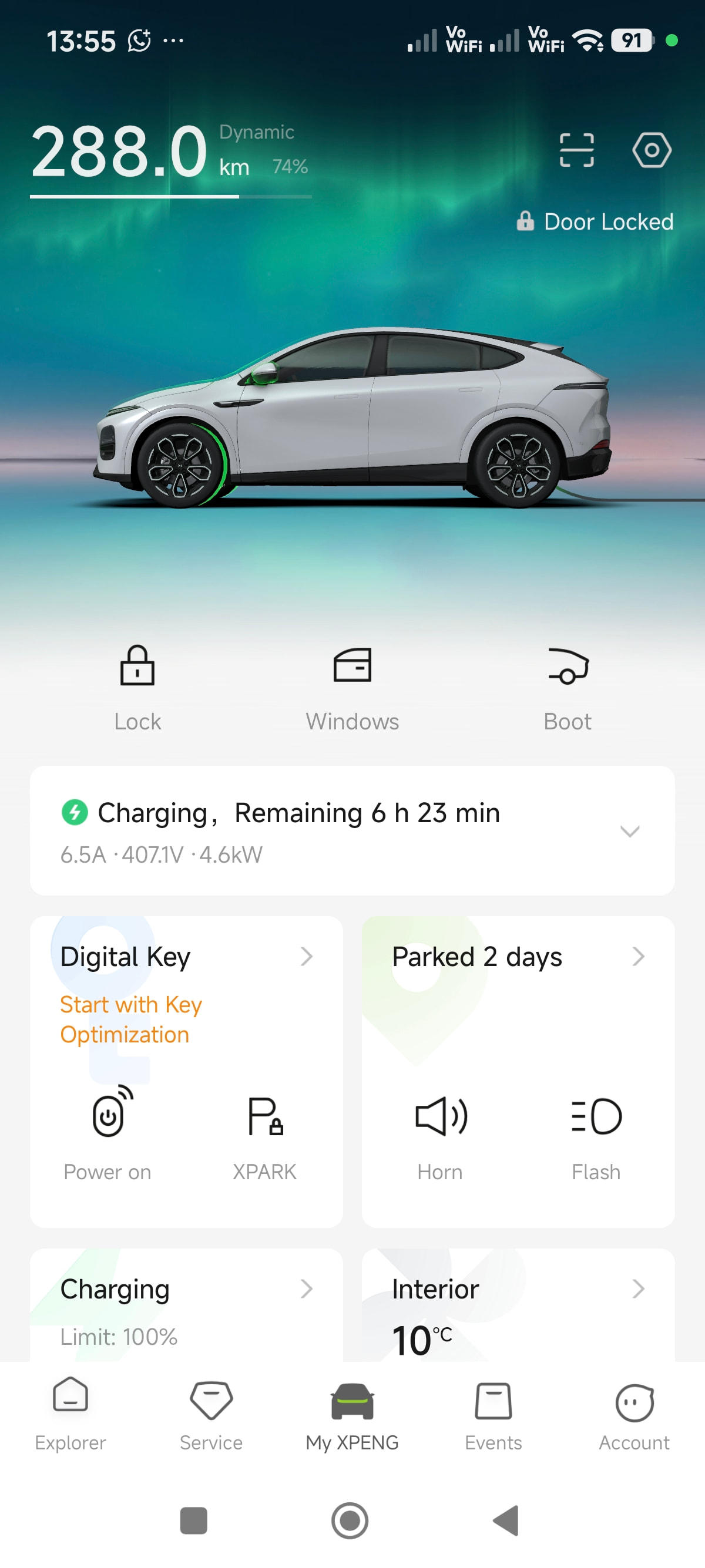Switch to the Service tab
The image size is (705, 1568).
pyautogui.click(x=211, y=1415)
